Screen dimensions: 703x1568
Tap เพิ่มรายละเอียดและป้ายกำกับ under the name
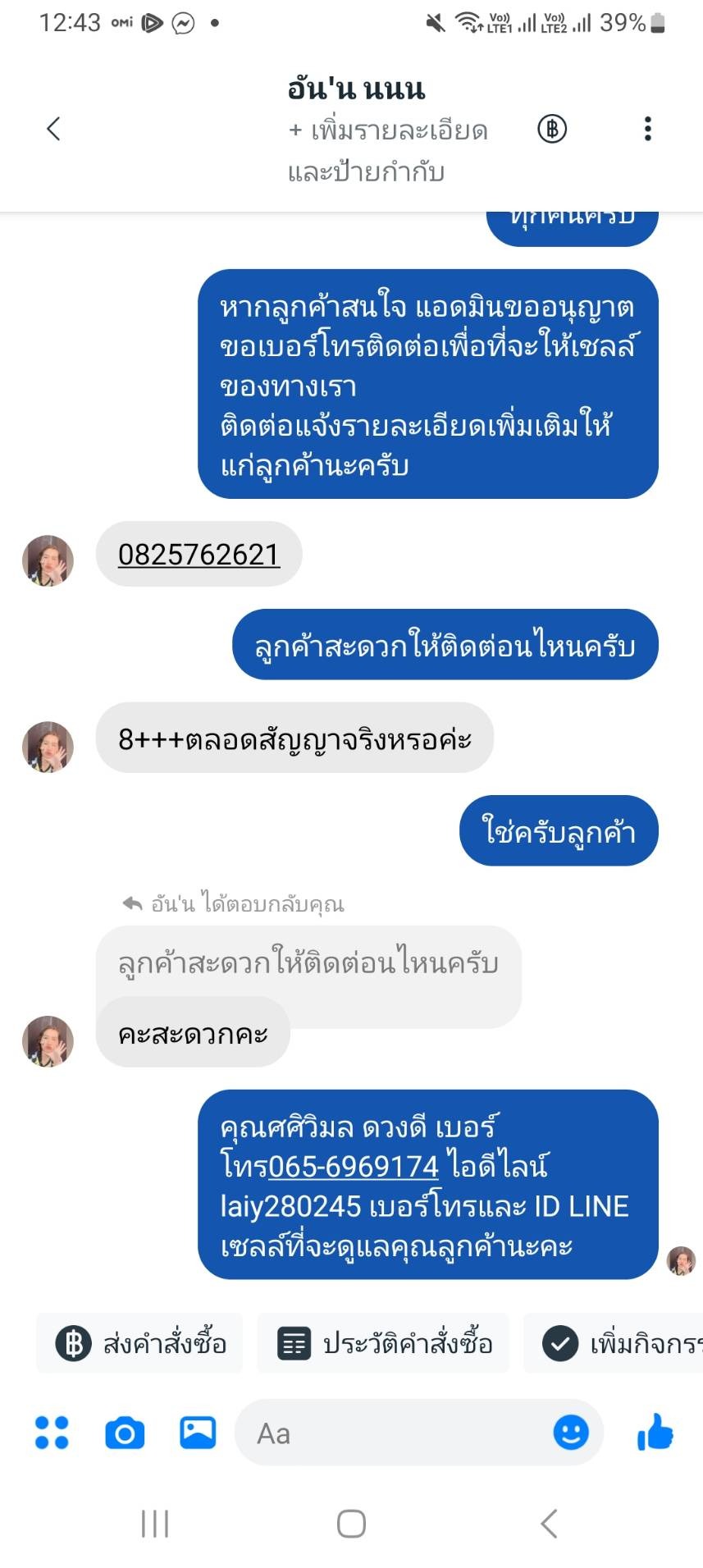pyautogui.click(x=388, y=151)
